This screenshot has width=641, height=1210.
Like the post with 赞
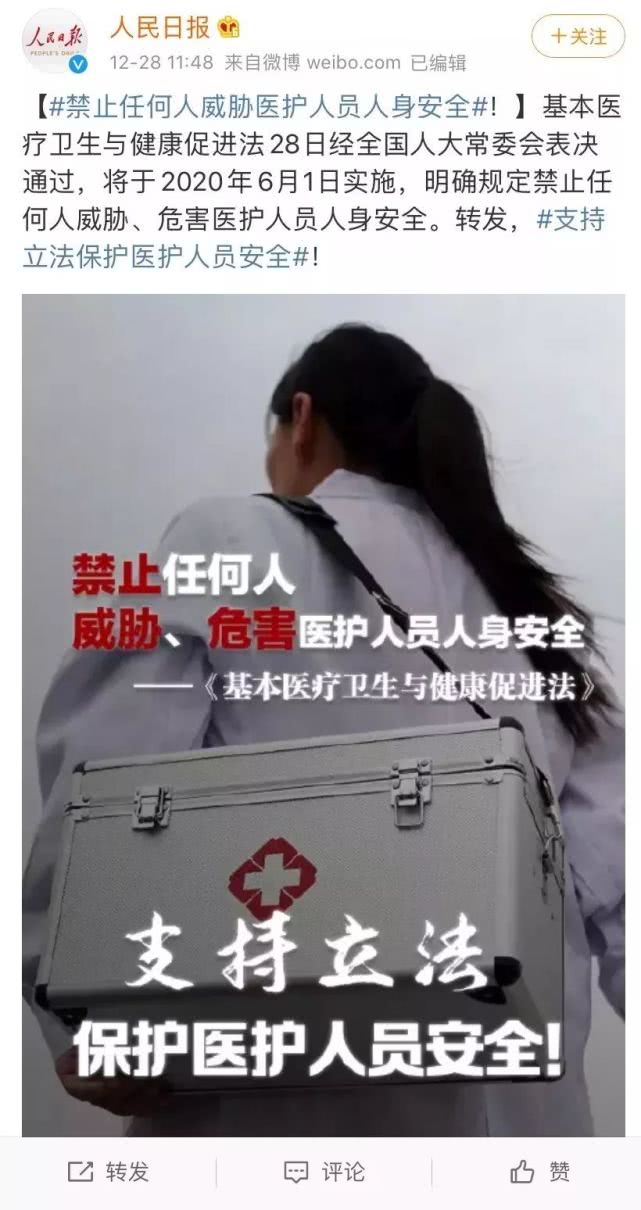tap(540, 1172)
